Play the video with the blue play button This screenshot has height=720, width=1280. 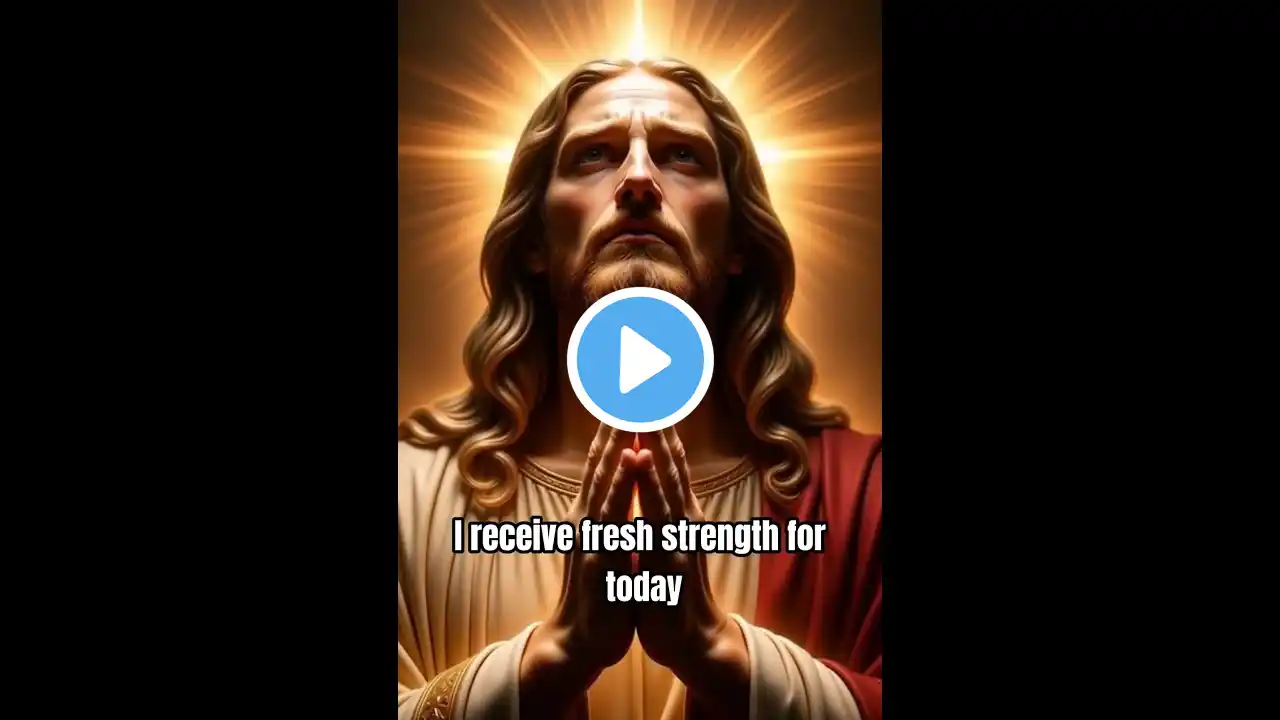pos(640,360)
